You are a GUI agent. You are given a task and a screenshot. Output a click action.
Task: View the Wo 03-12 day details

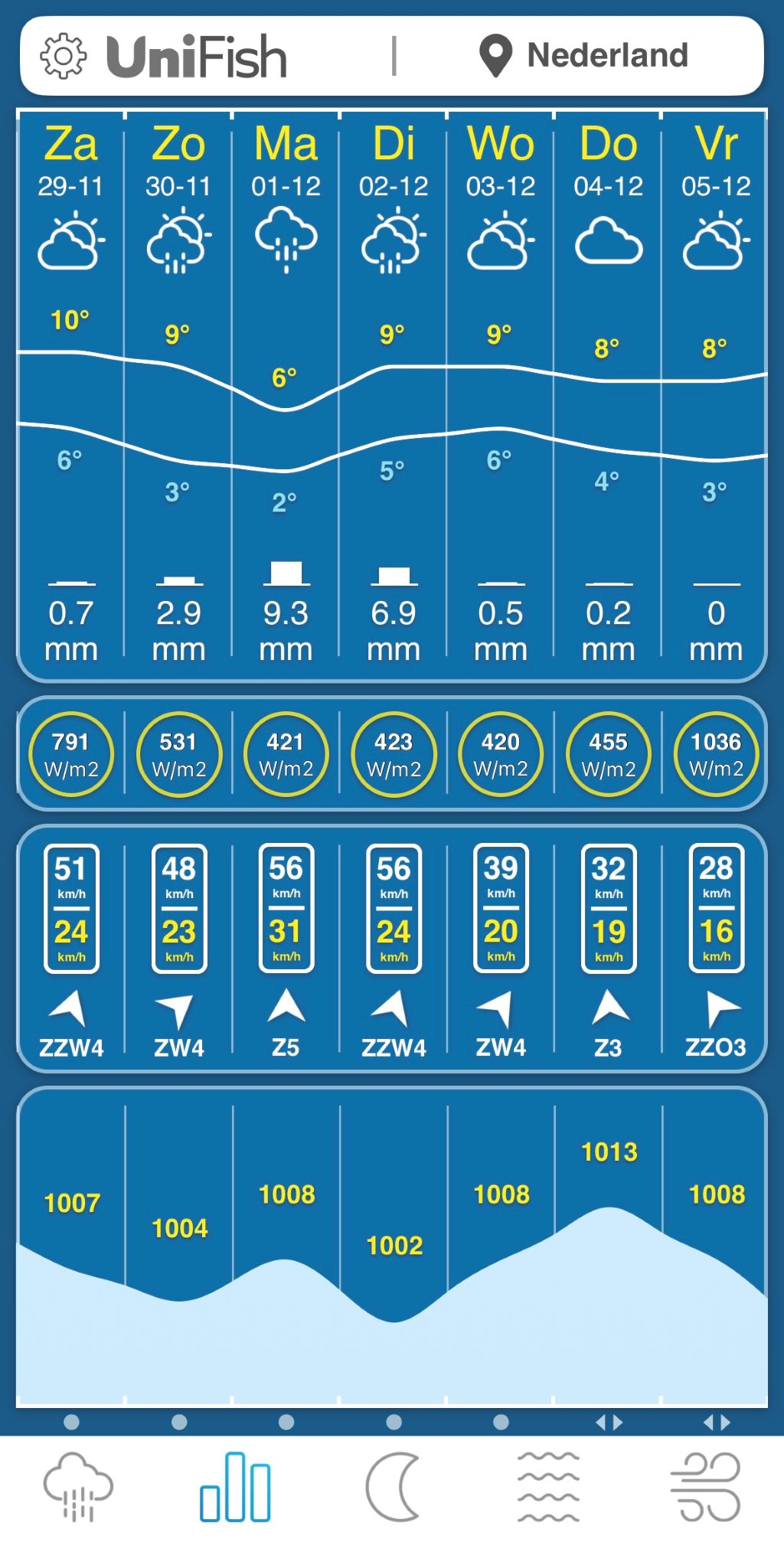pos(501,162)
